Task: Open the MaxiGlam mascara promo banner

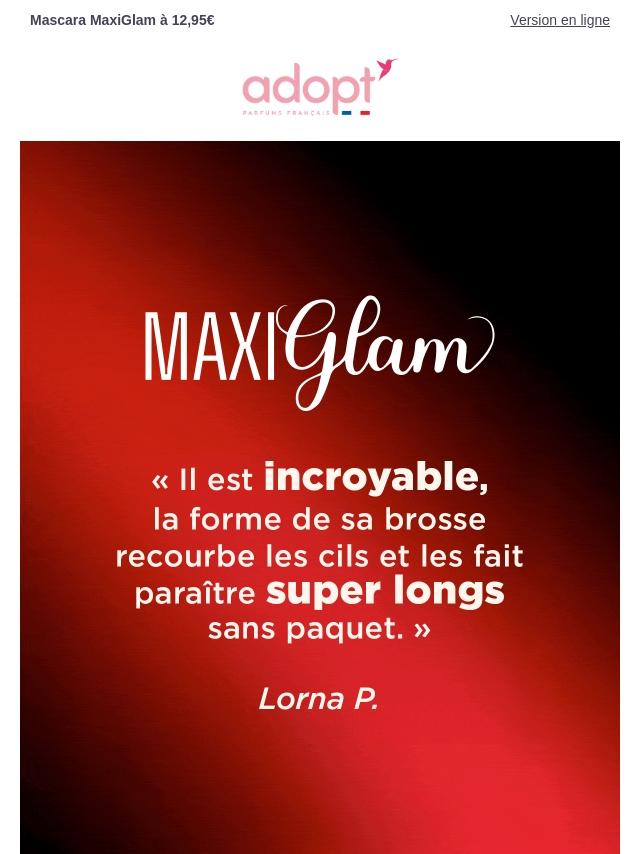Action: [x=320, y=497]
